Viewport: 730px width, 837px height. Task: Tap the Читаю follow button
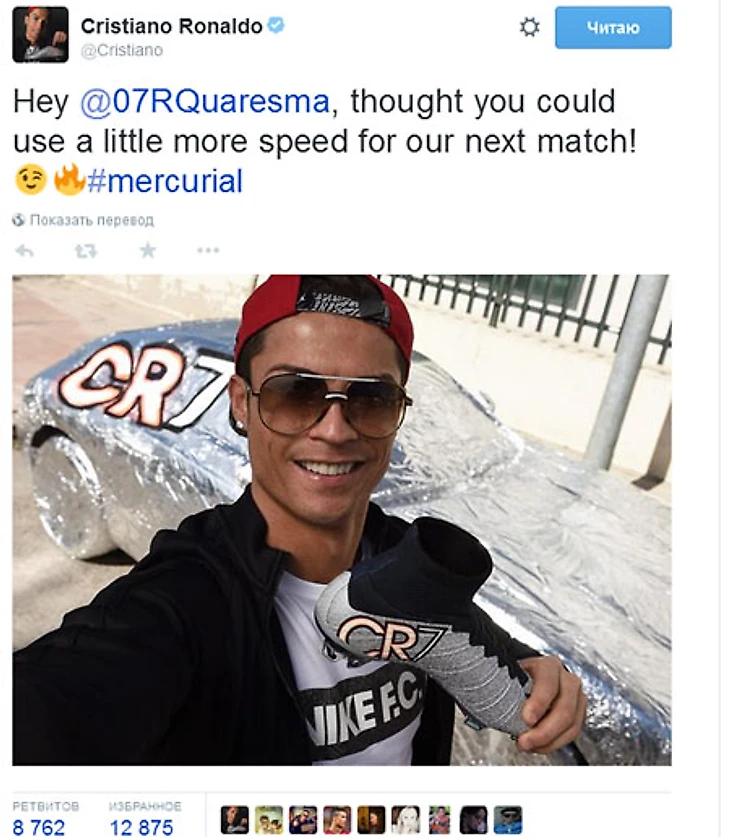coord(612,27)
